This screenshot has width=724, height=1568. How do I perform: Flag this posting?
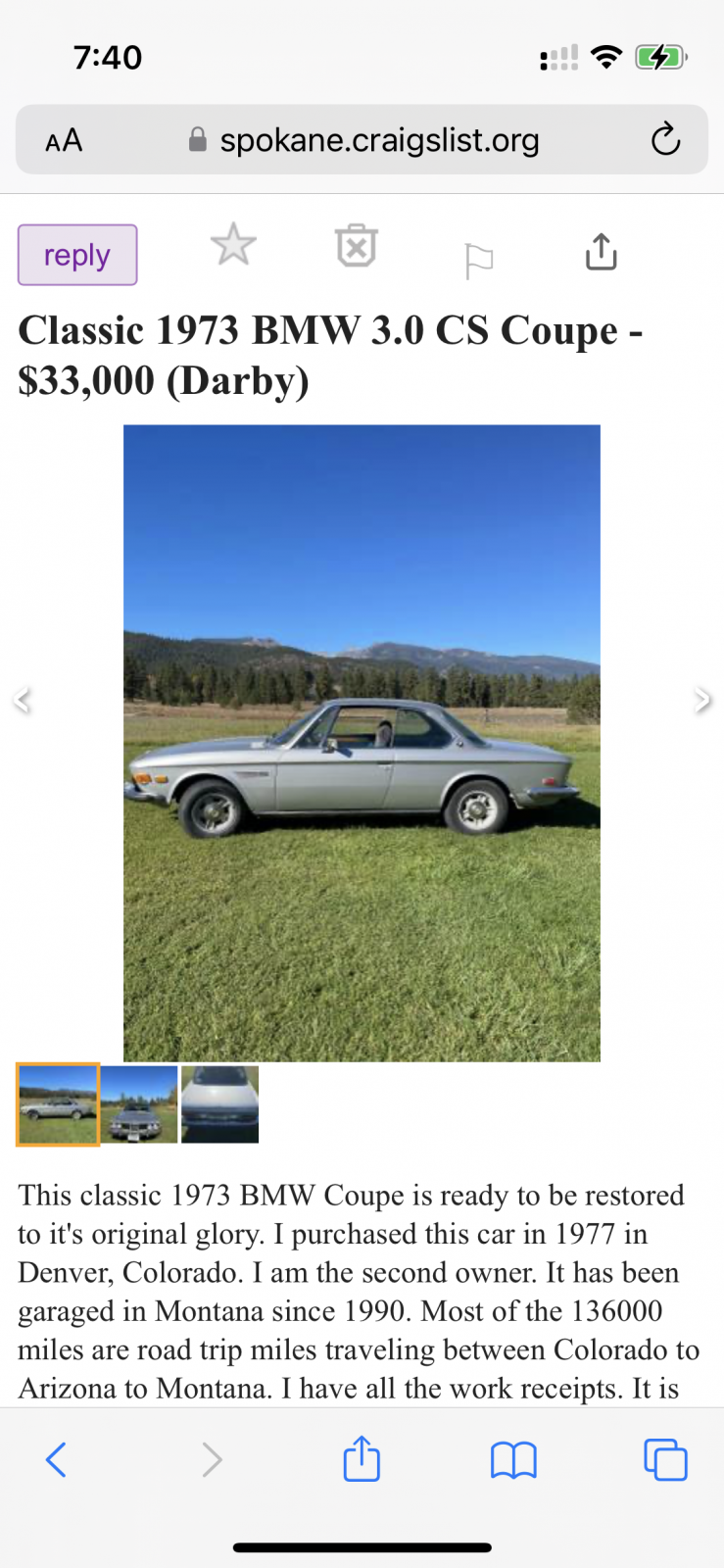click(x=478, y=261)
